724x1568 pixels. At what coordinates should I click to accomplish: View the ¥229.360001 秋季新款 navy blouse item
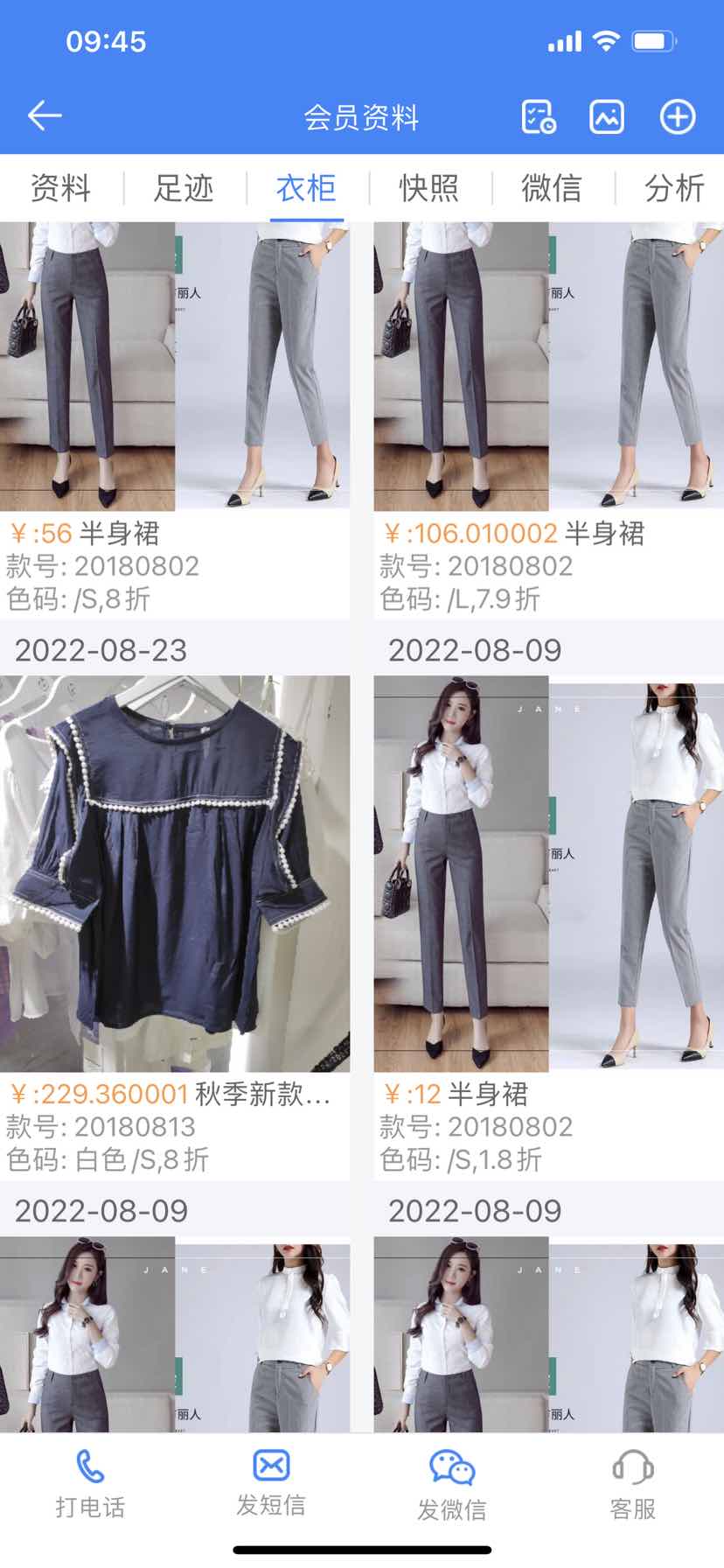[175, 875]
